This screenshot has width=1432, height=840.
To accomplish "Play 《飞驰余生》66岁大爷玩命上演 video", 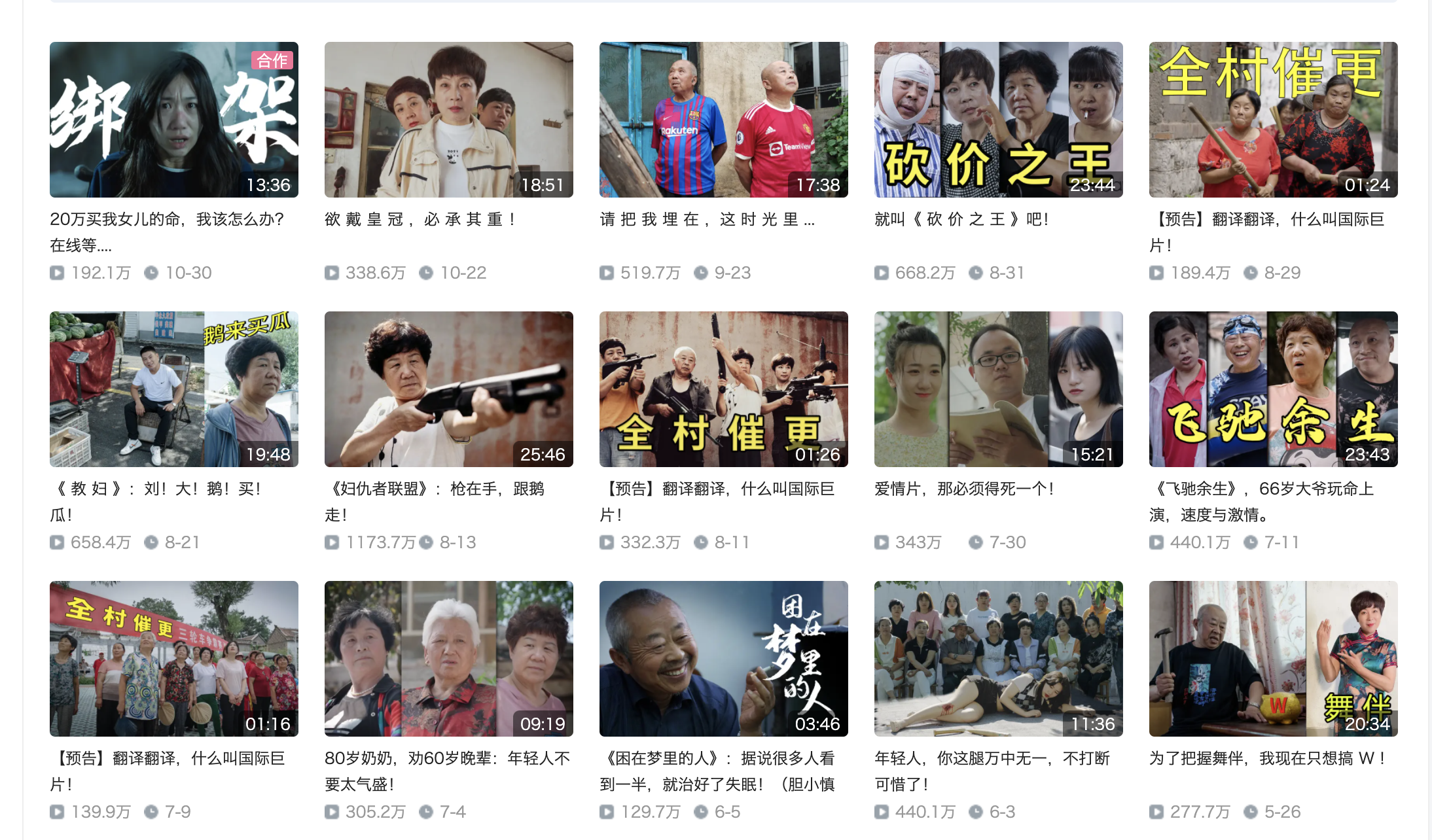I will coord(1273,389).
